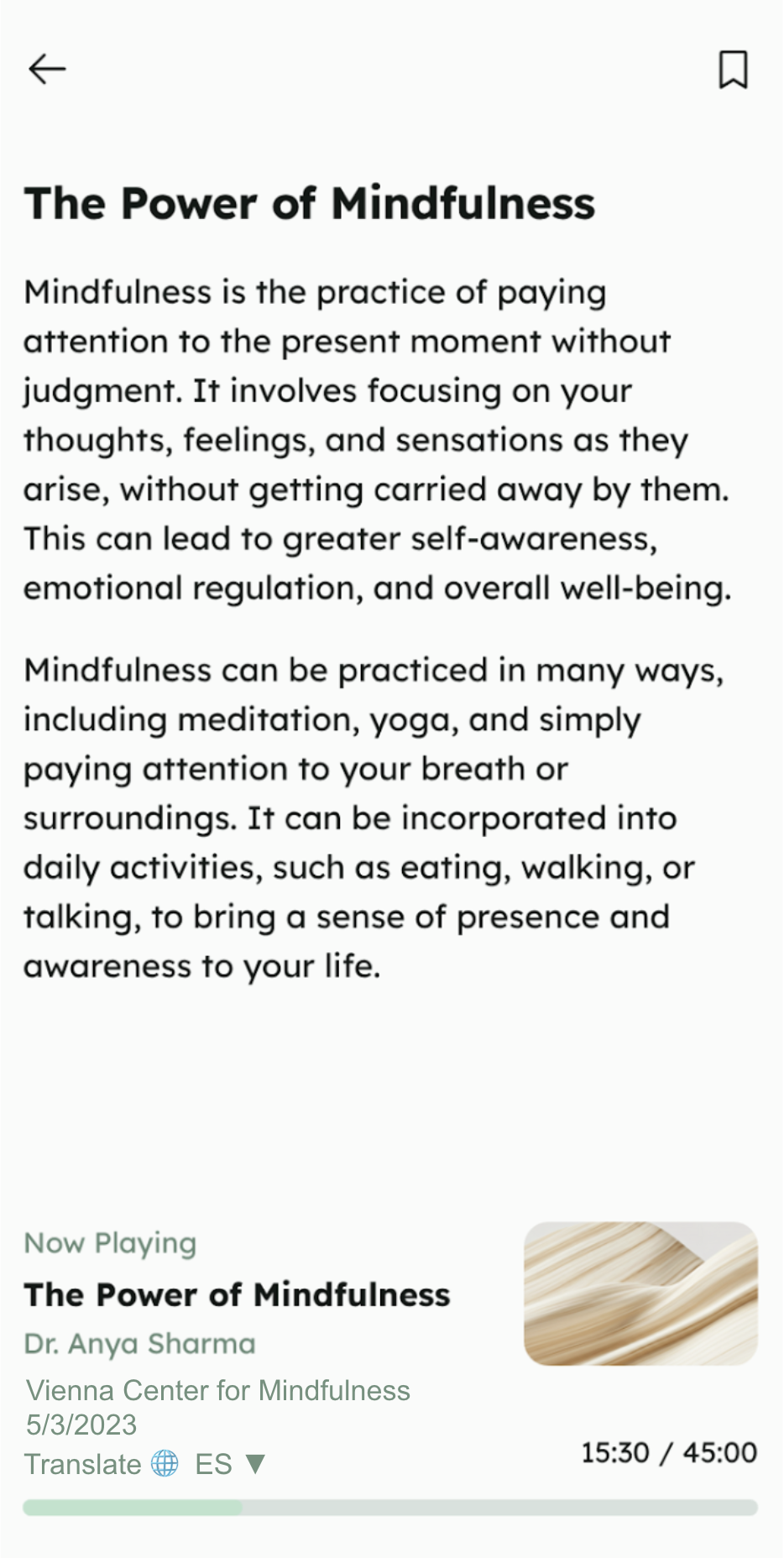
Task: Open the Translate option
Action: click(x=101, y=1465)
